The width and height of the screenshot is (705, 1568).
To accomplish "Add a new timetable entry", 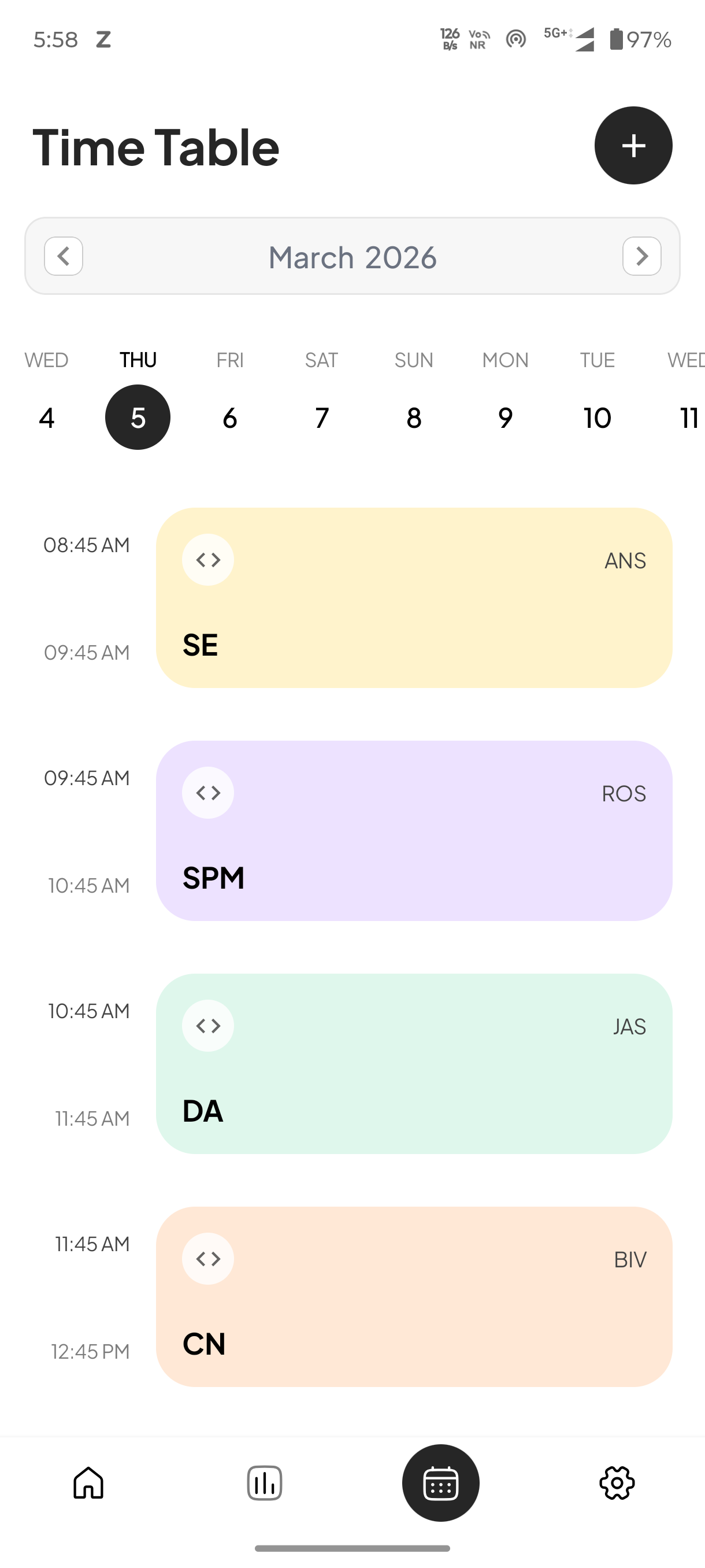I will pos(633,146).
